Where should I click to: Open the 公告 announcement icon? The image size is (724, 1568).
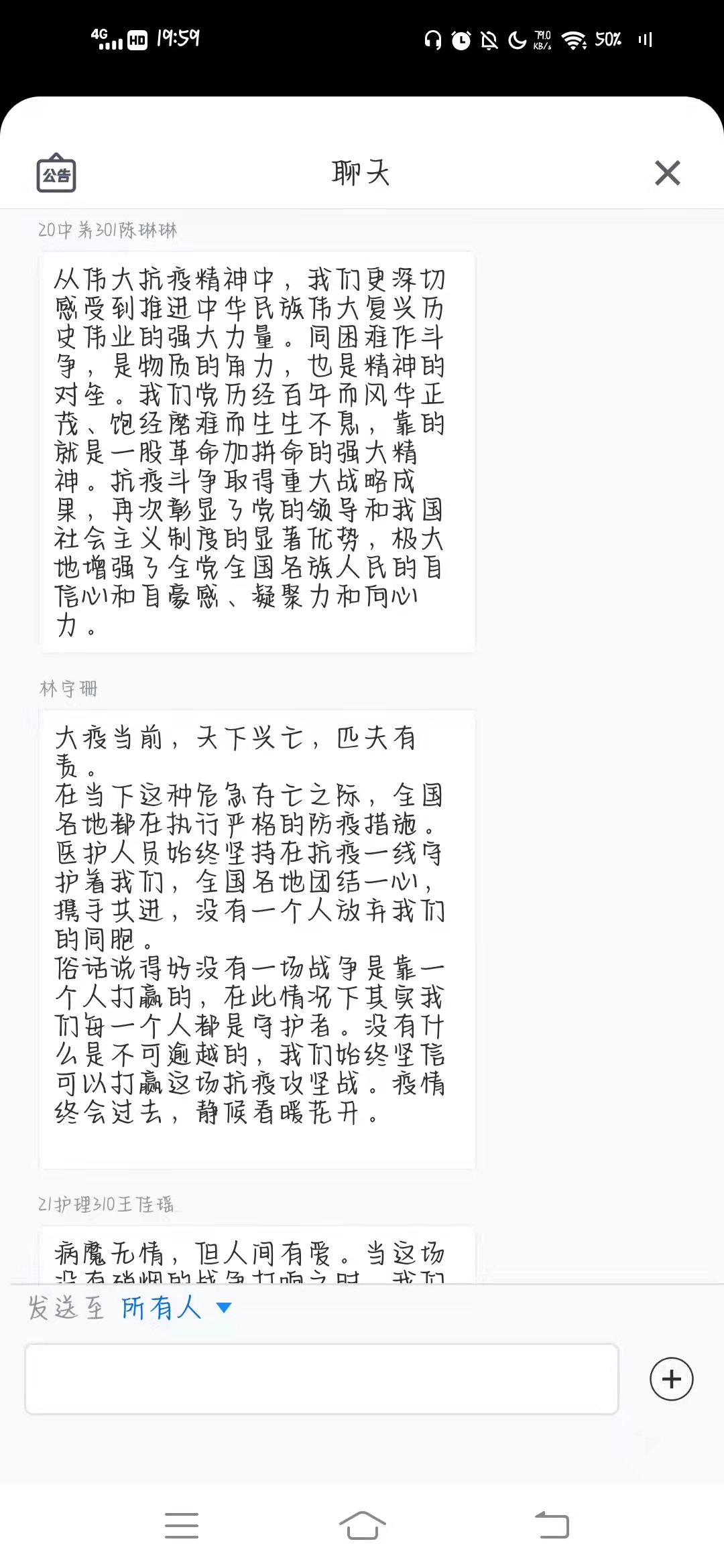tap(56, 174)
